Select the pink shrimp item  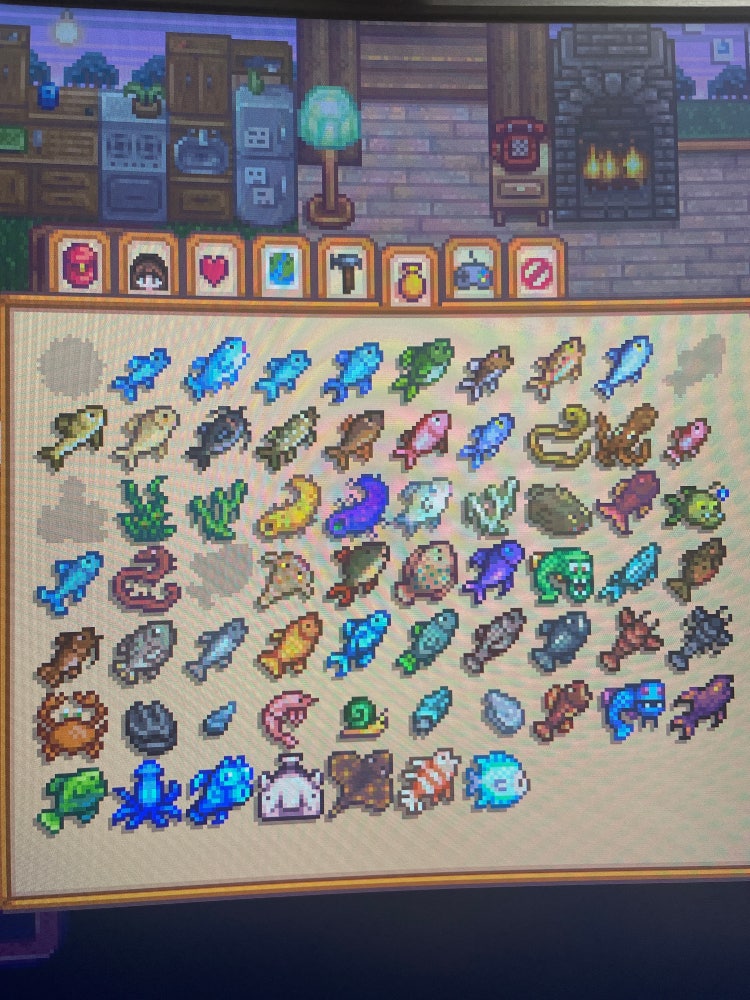[x=289, y=715]
